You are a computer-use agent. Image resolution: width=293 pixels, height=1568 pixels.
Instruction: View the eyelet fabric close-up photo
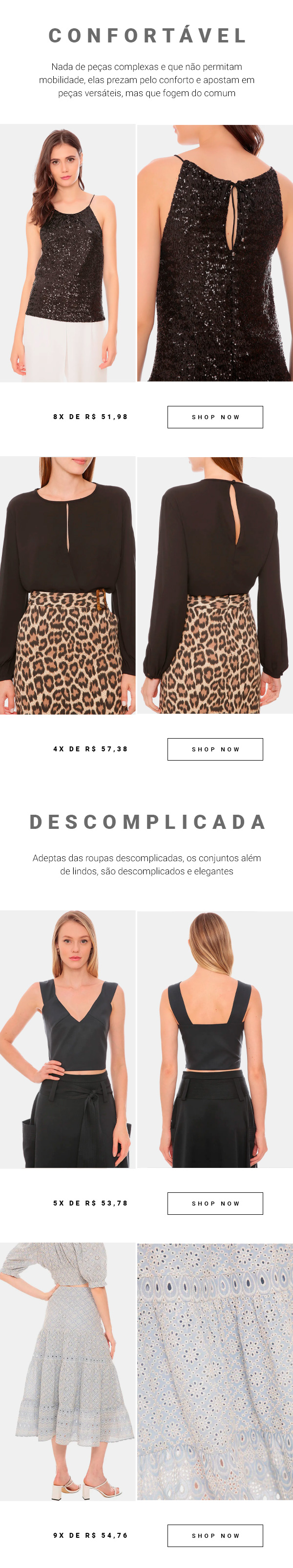tap(215, 1371)
